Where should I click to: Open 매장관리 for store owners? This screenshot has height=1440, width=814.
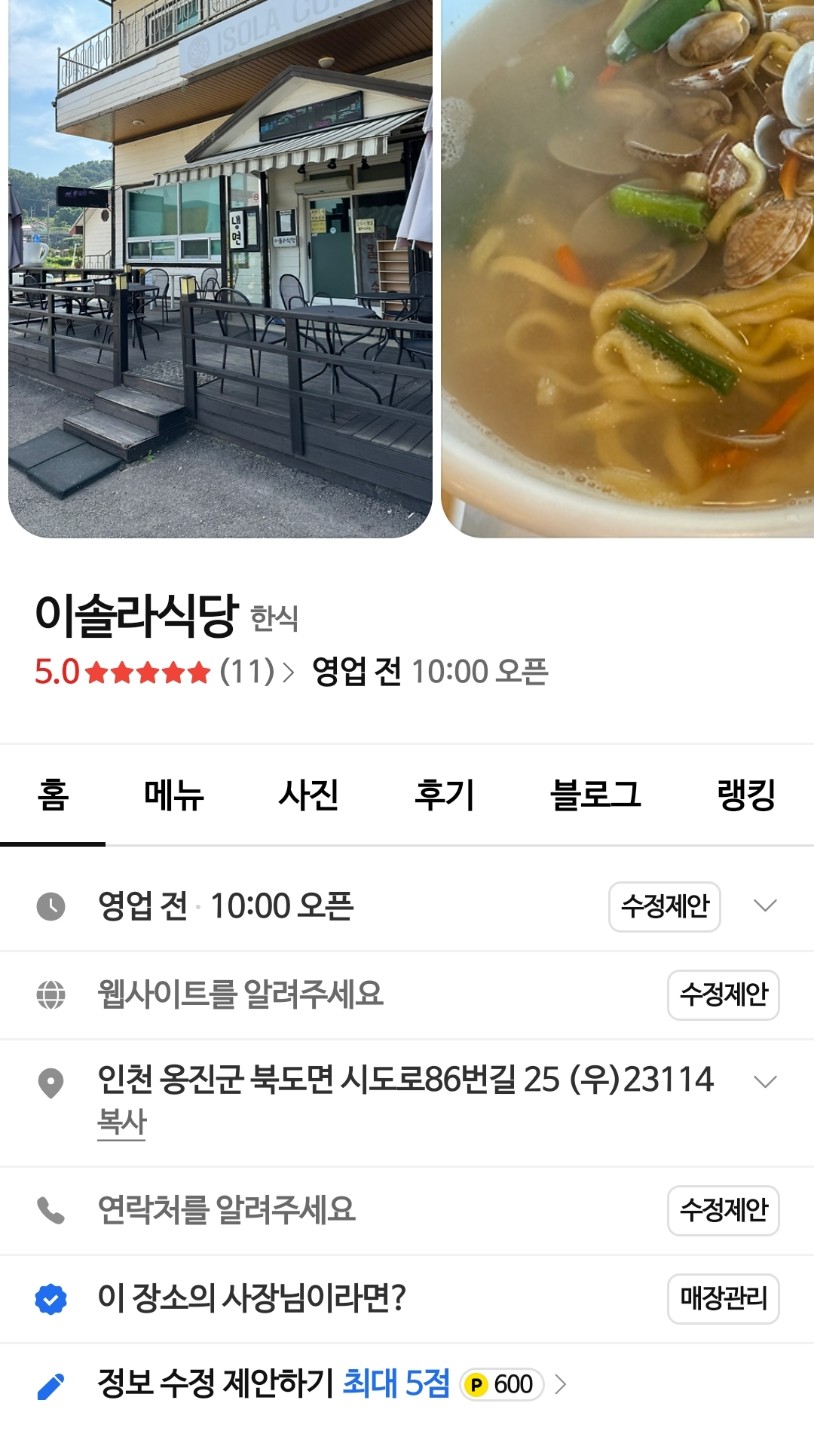[723, 1299]
